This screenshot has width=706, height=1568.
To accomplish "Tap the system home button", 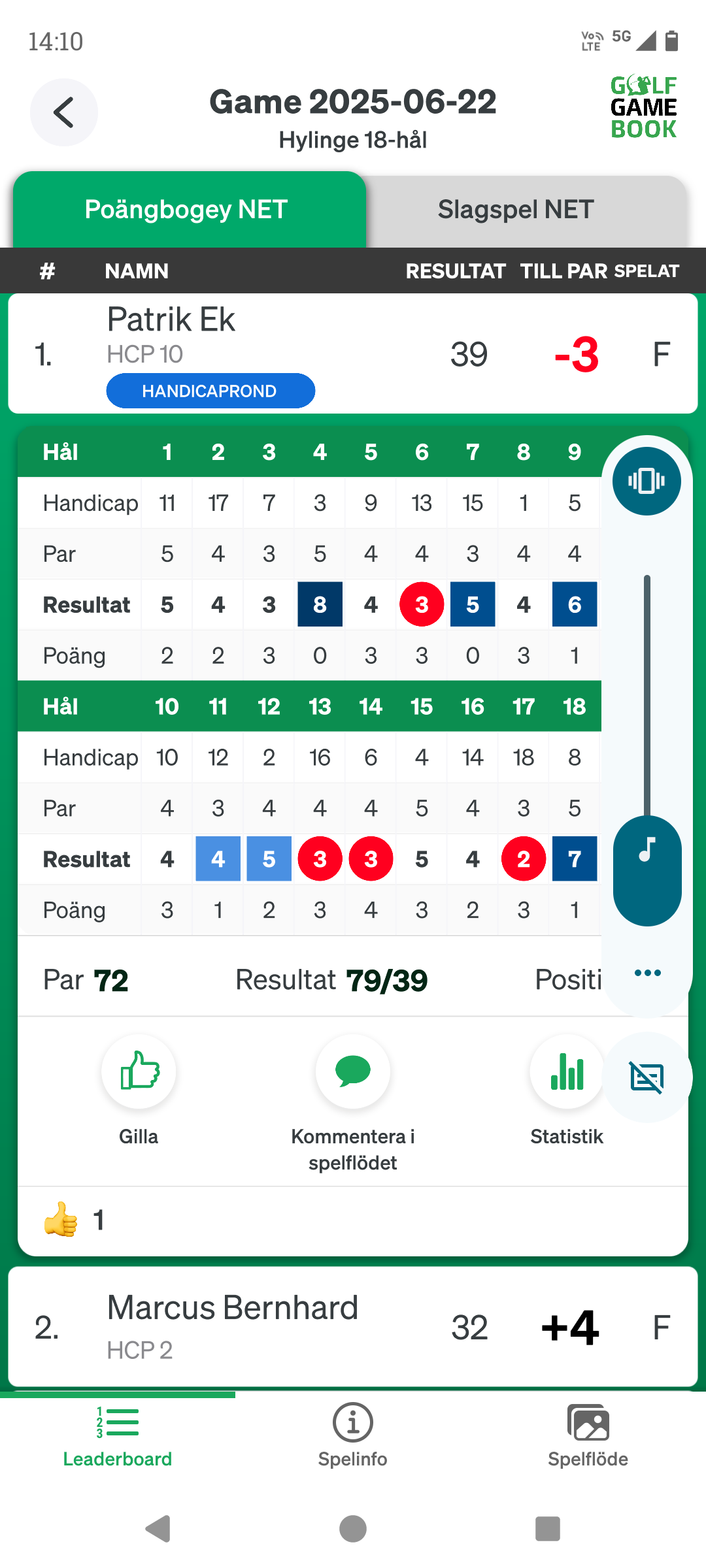I will [353, 1529].
